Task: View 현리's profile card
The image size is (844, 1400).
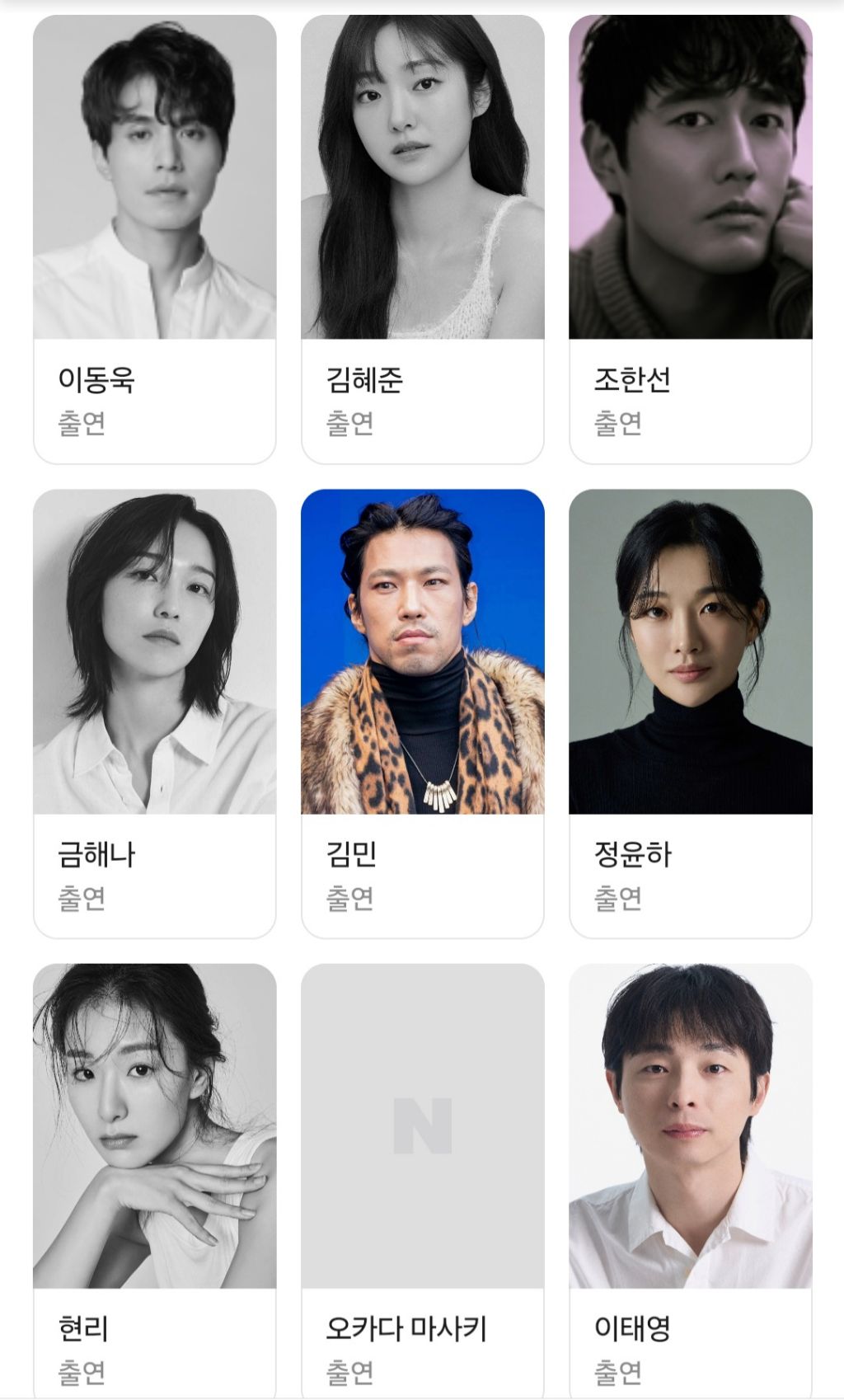Action: click(155, 1182)
